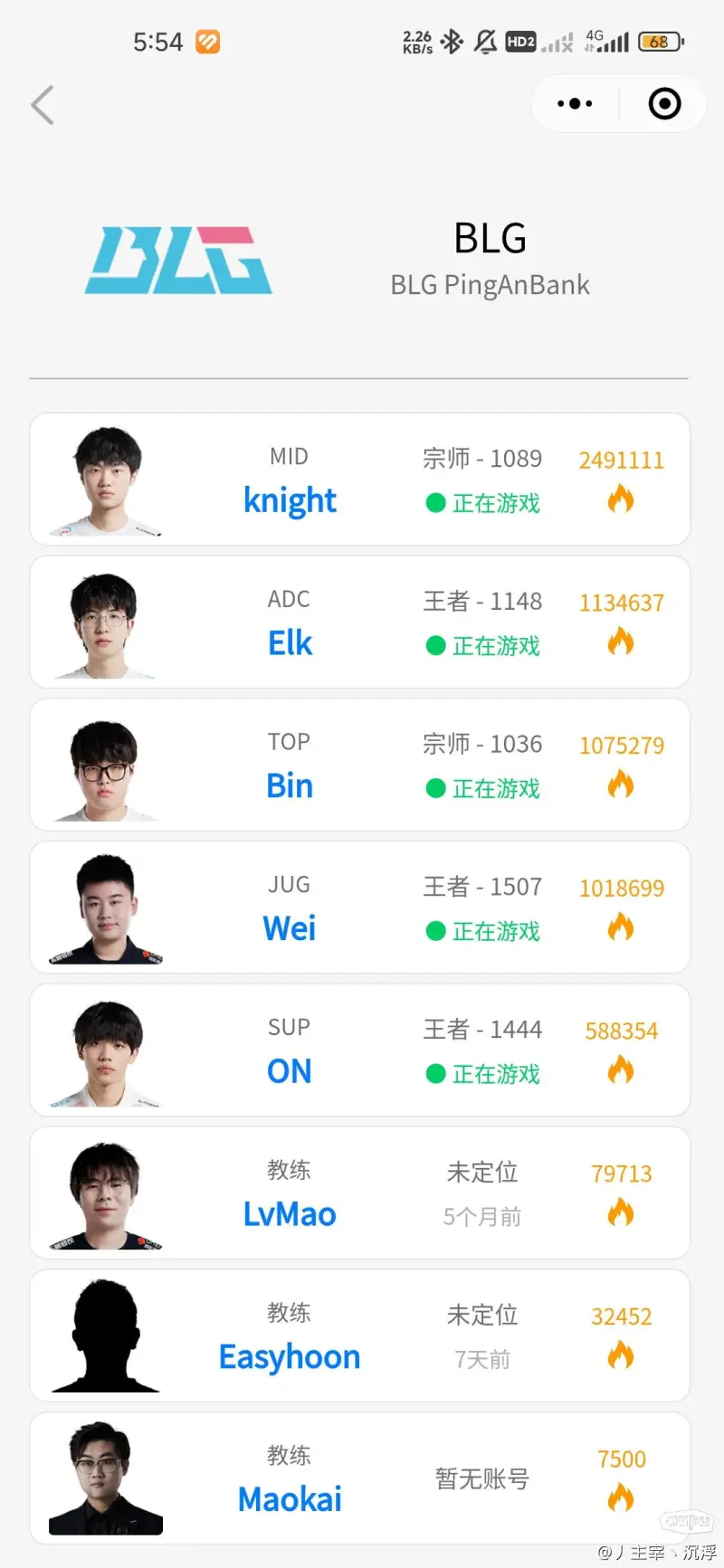The width and height of the screenshot is (724, 1568).
Task: Open knight's MID player card
Action: click(359, 480)
